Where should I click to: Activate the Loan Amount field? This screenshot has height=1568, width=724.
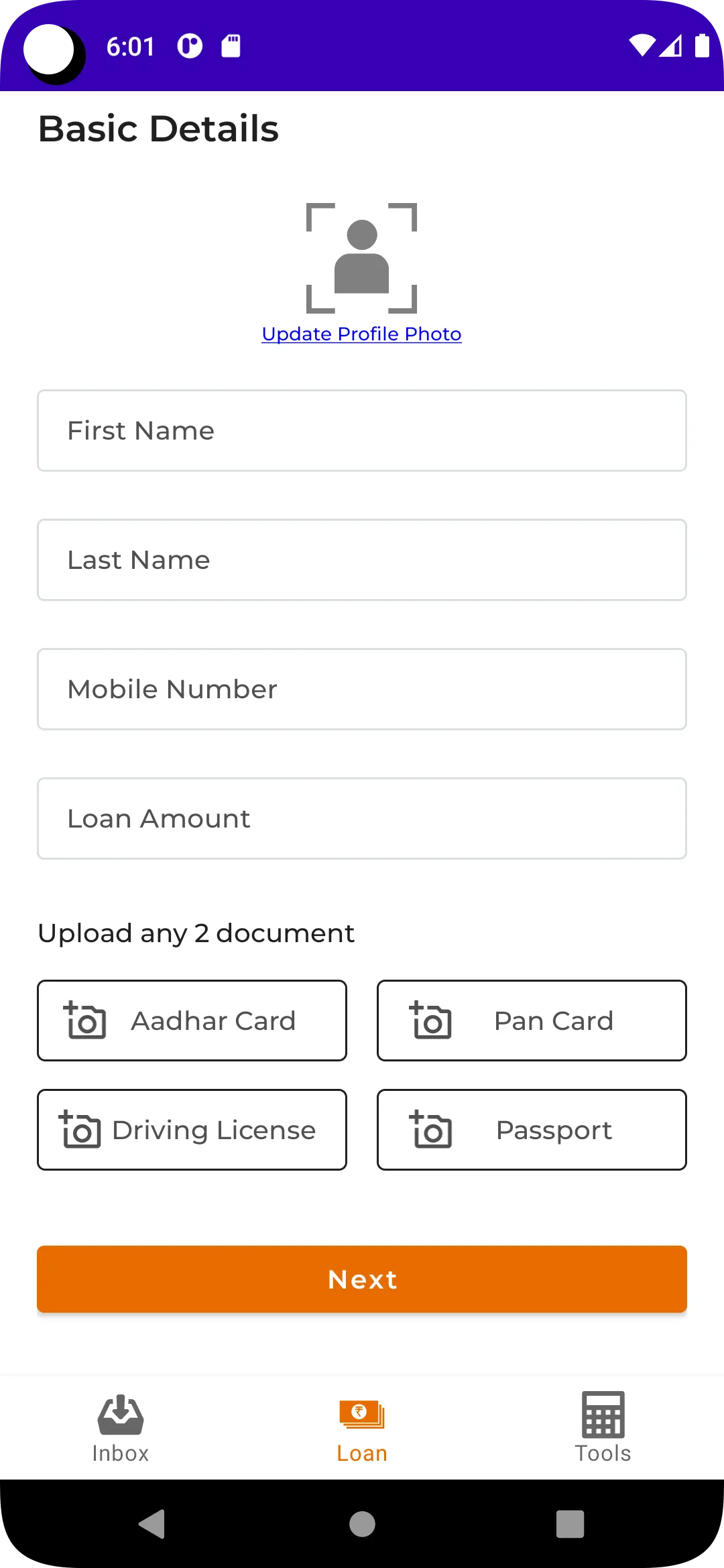[x=362, y=818]
